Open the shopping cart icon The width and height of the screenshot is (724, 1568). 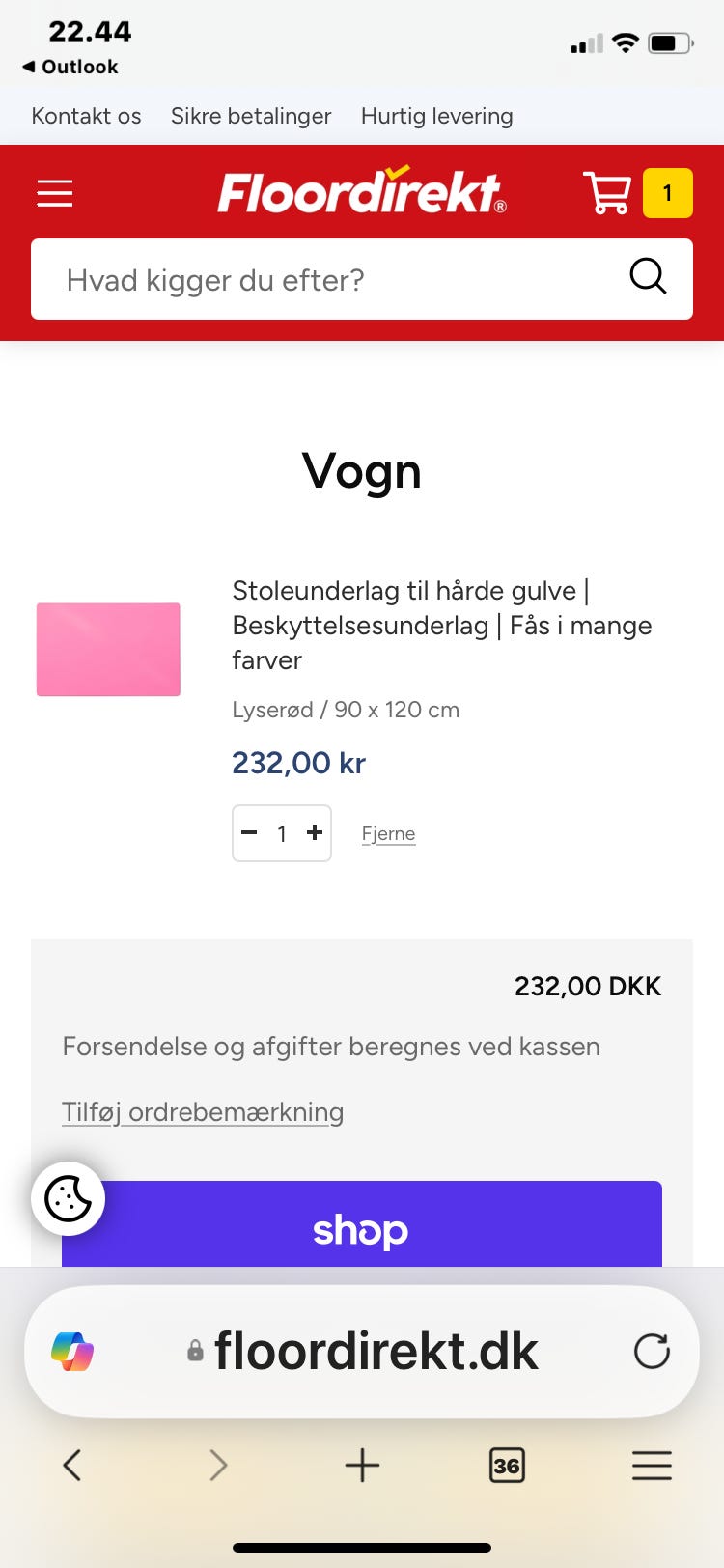(608, 192)
